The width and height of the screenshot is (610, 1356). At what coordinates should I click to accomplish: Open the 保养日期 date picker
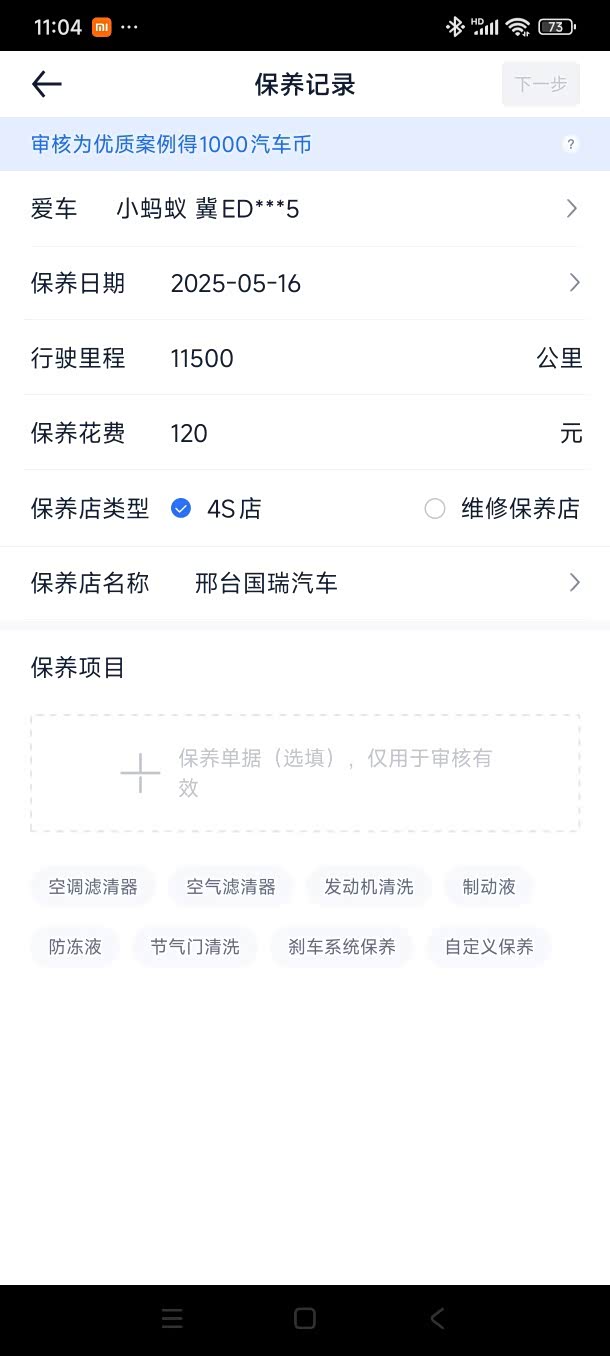[305, 283]
